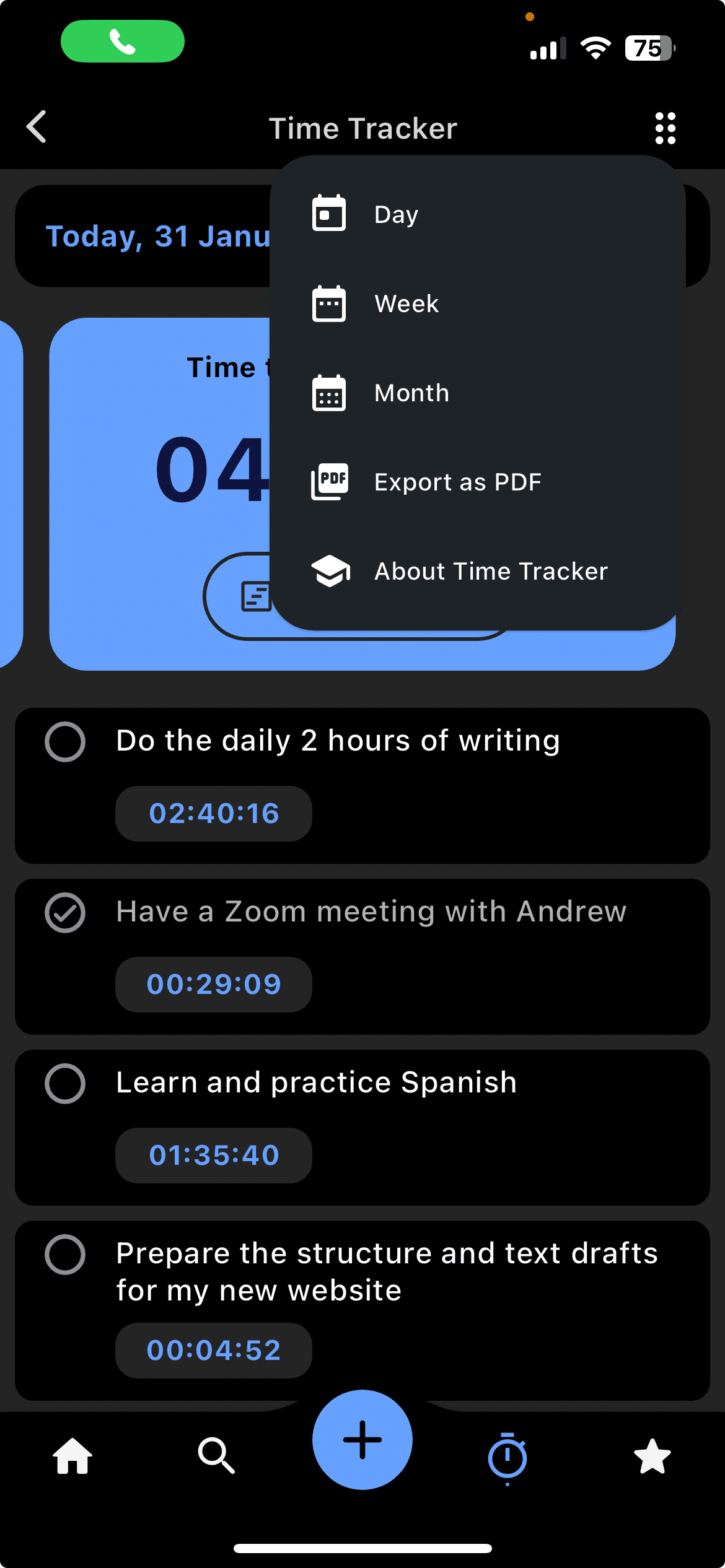Switch to Week view
This screenshot has height=1568, width=725.
[406, 303]
